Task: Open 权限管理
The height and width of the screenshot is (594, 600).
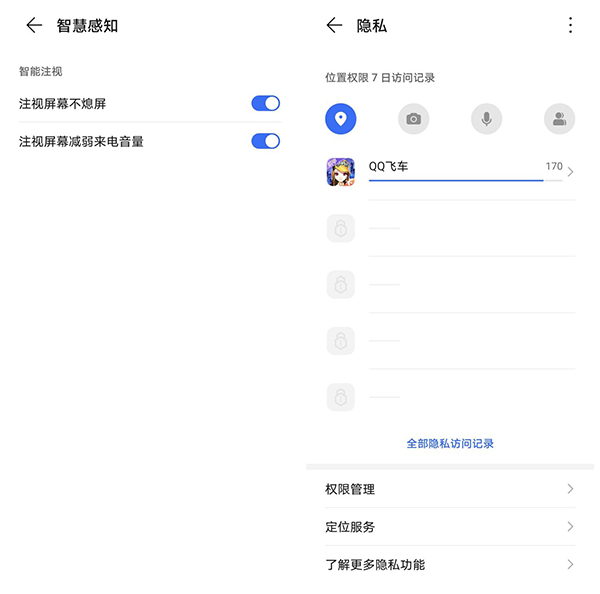Action: tap(450, 489)
